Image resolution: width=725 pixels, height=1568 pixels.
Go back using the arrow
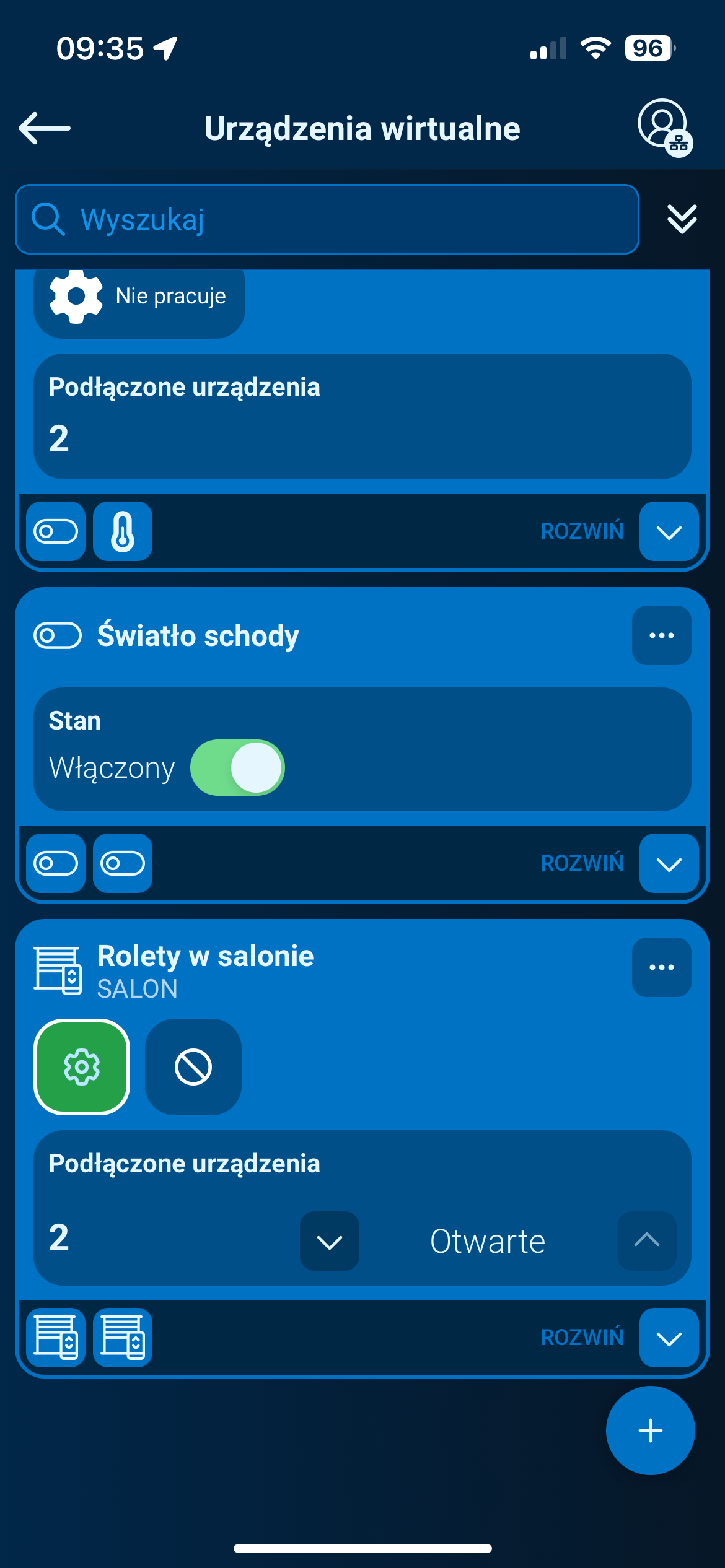pyautogui.click(x=45, y=128)
